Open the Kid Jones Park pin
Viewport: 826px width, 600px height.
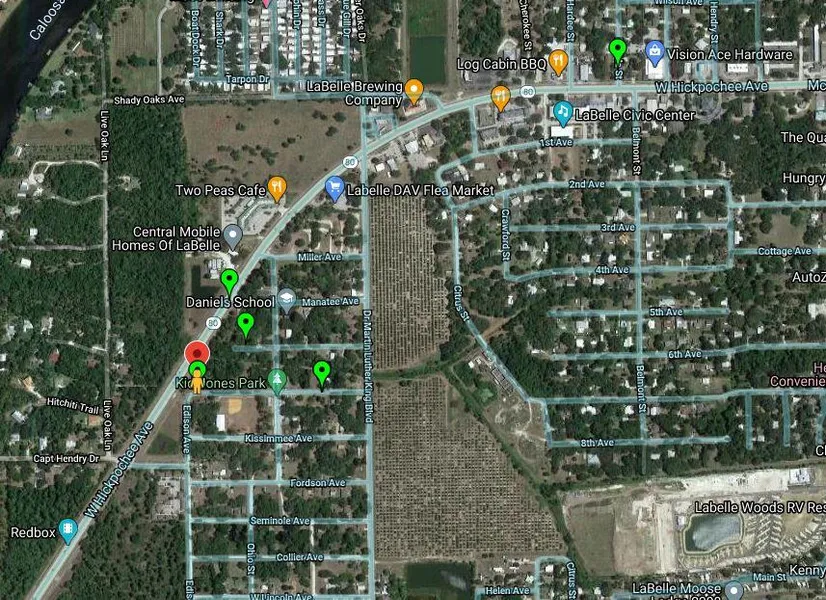(x=278, y=380)
